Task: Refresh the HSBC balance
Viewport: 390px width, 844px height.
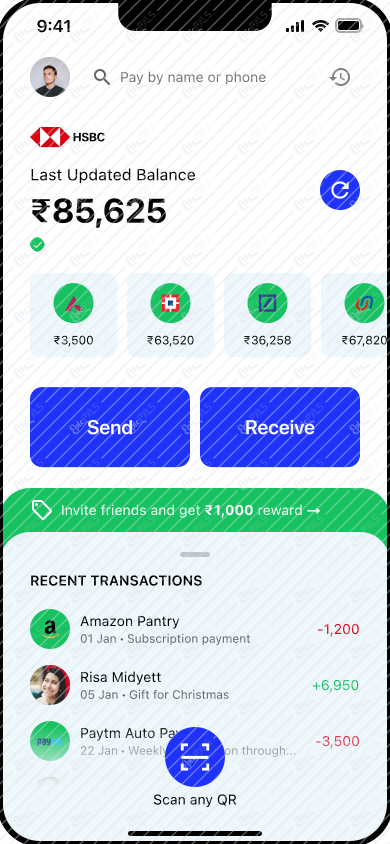Action: click(340, 190)
